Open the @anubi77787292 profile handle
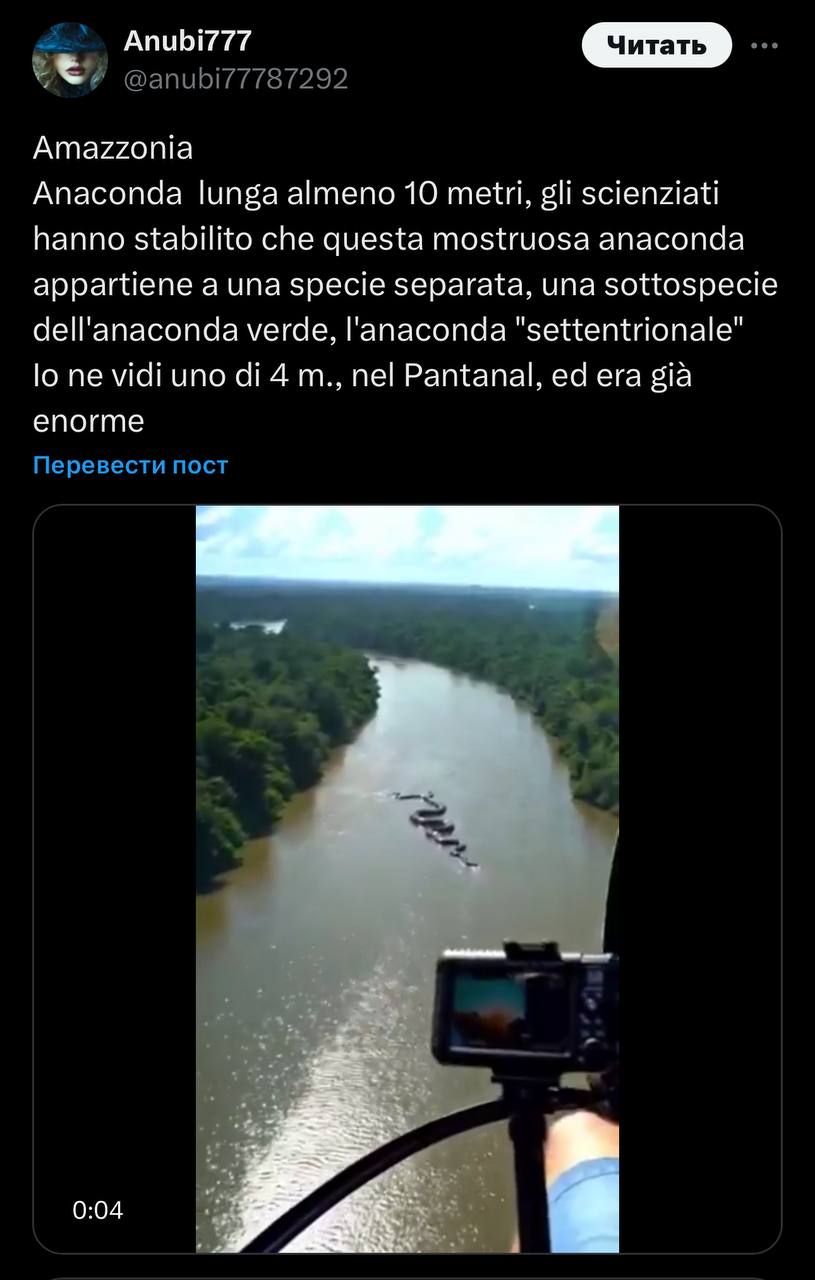Screen dimensions: 815x1280 (235, 78)
